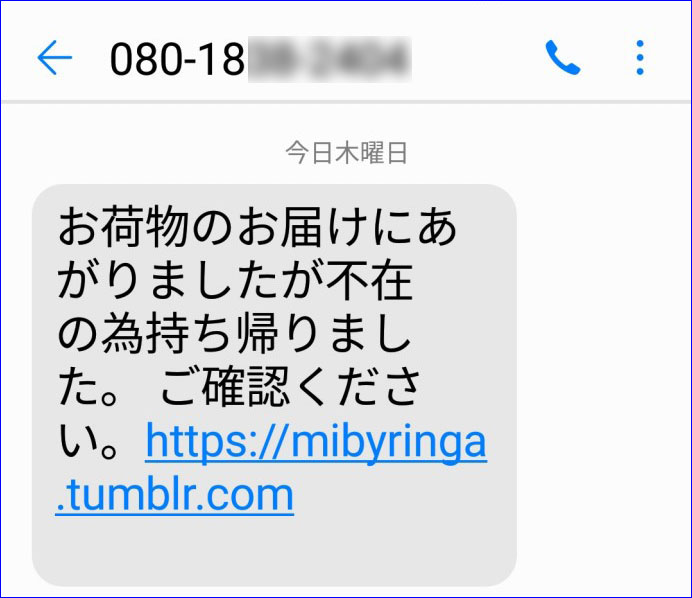Call the 080-18 number via phone icon
The height and width of the screenshot is (598, 692).
tap(562, 59)
